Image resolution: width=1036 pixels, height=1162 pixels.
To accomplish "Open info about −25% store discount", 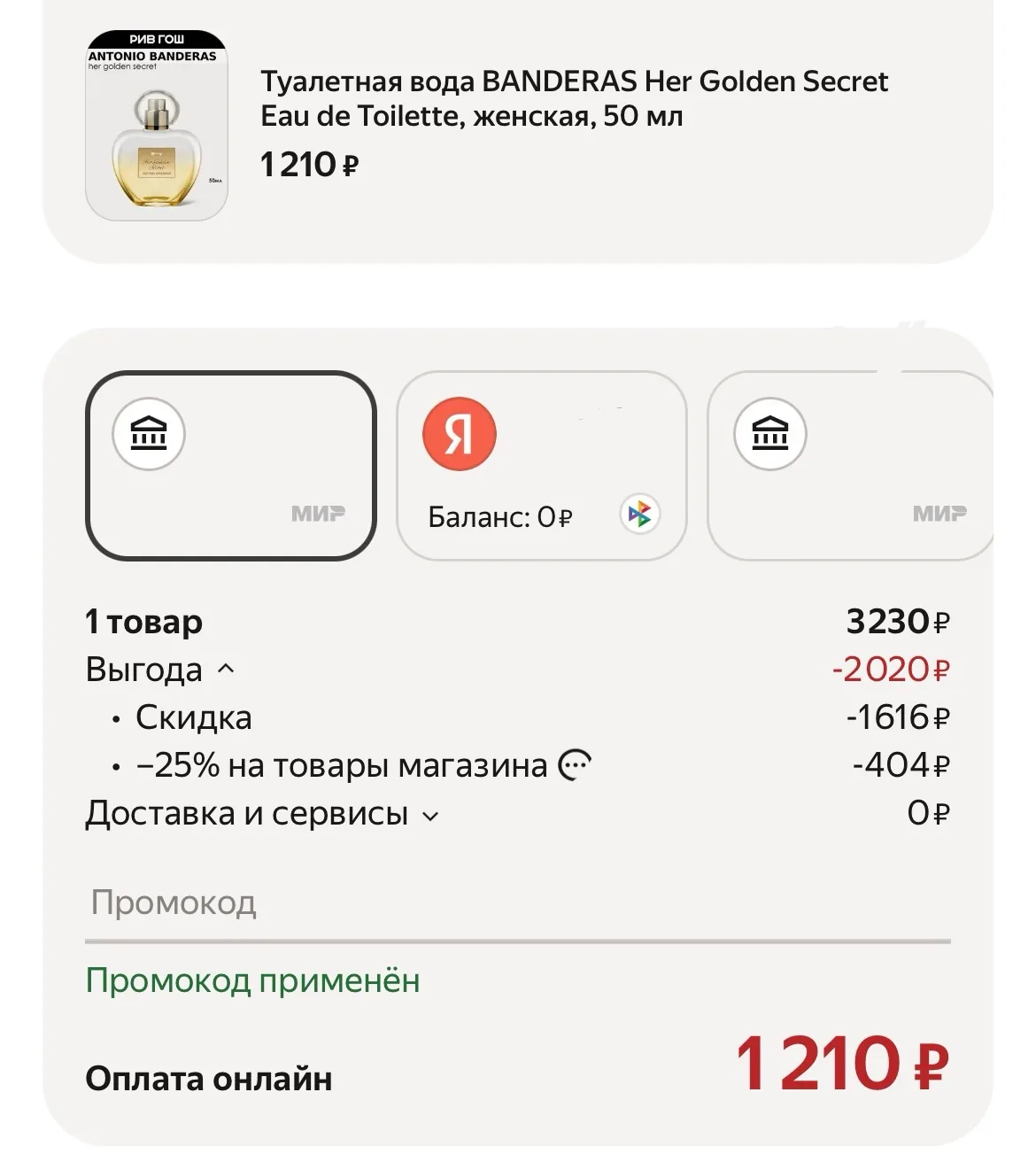I will tap(575, 764).
